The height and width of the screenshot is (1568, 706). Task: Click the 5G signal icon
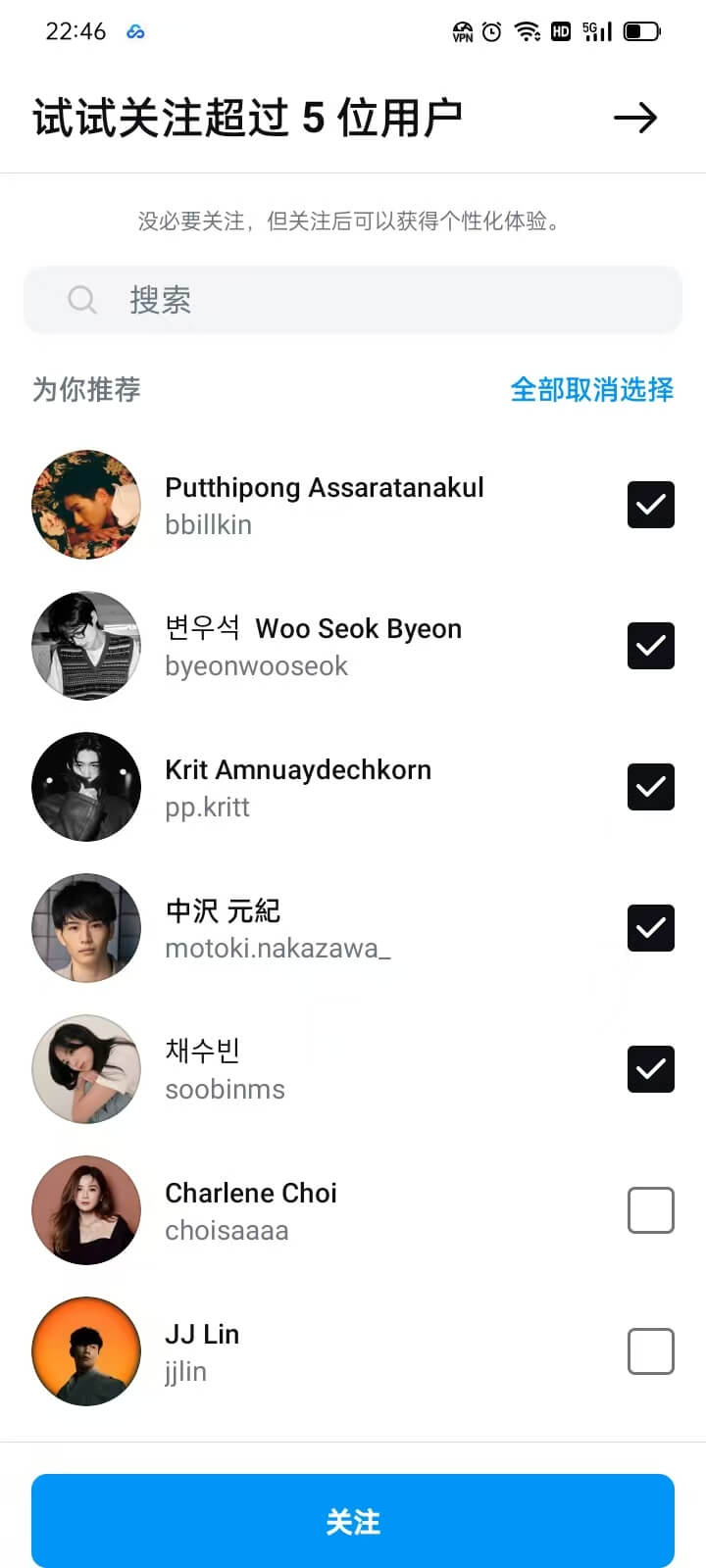pyautogui.click(x=595, y=31)
